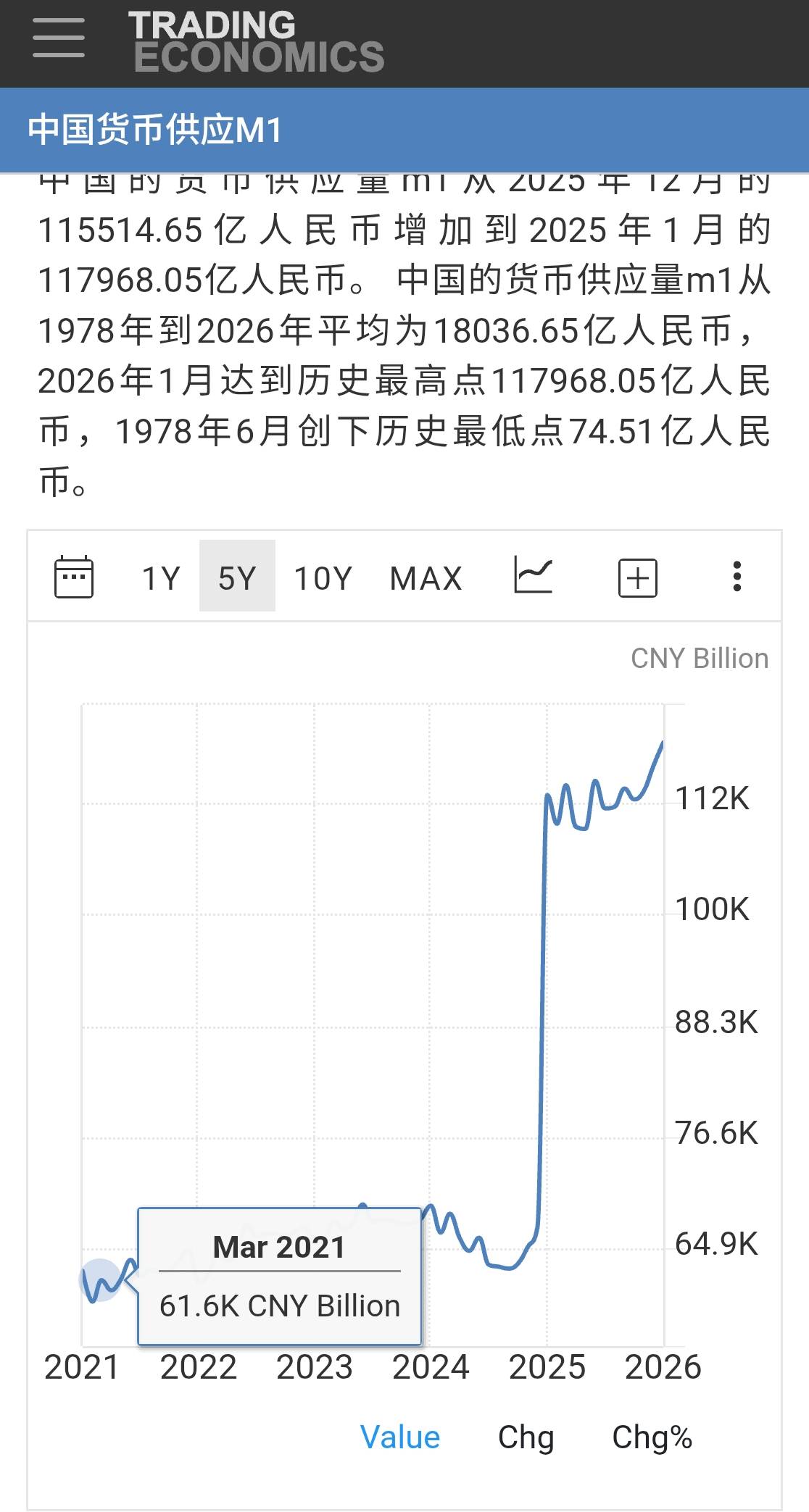
Task: Select the 5Y chart range
Action: [237, 578]
